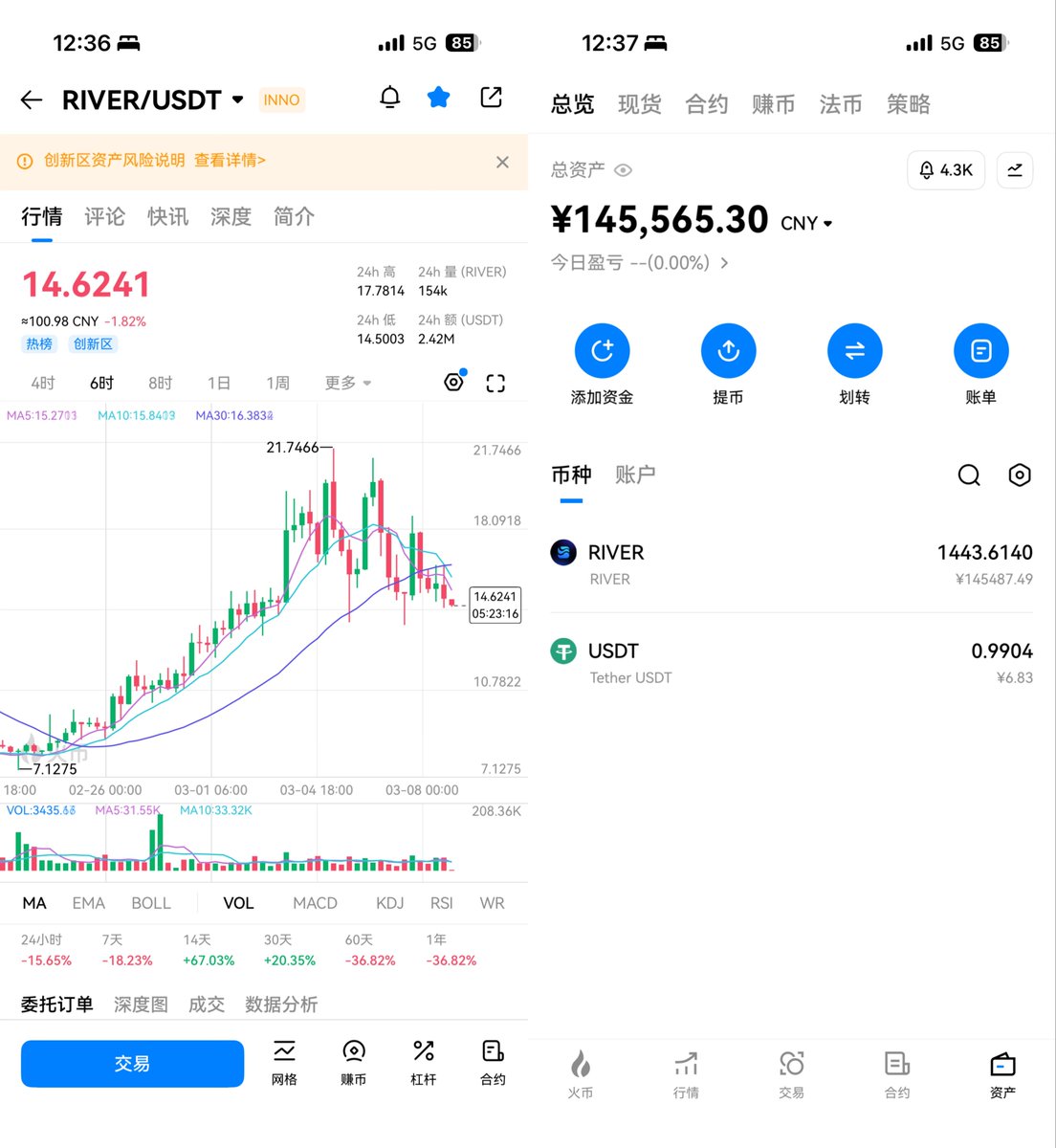Select the MACD indicator
The image size is (1056, 1148).
tap(315, 903)
